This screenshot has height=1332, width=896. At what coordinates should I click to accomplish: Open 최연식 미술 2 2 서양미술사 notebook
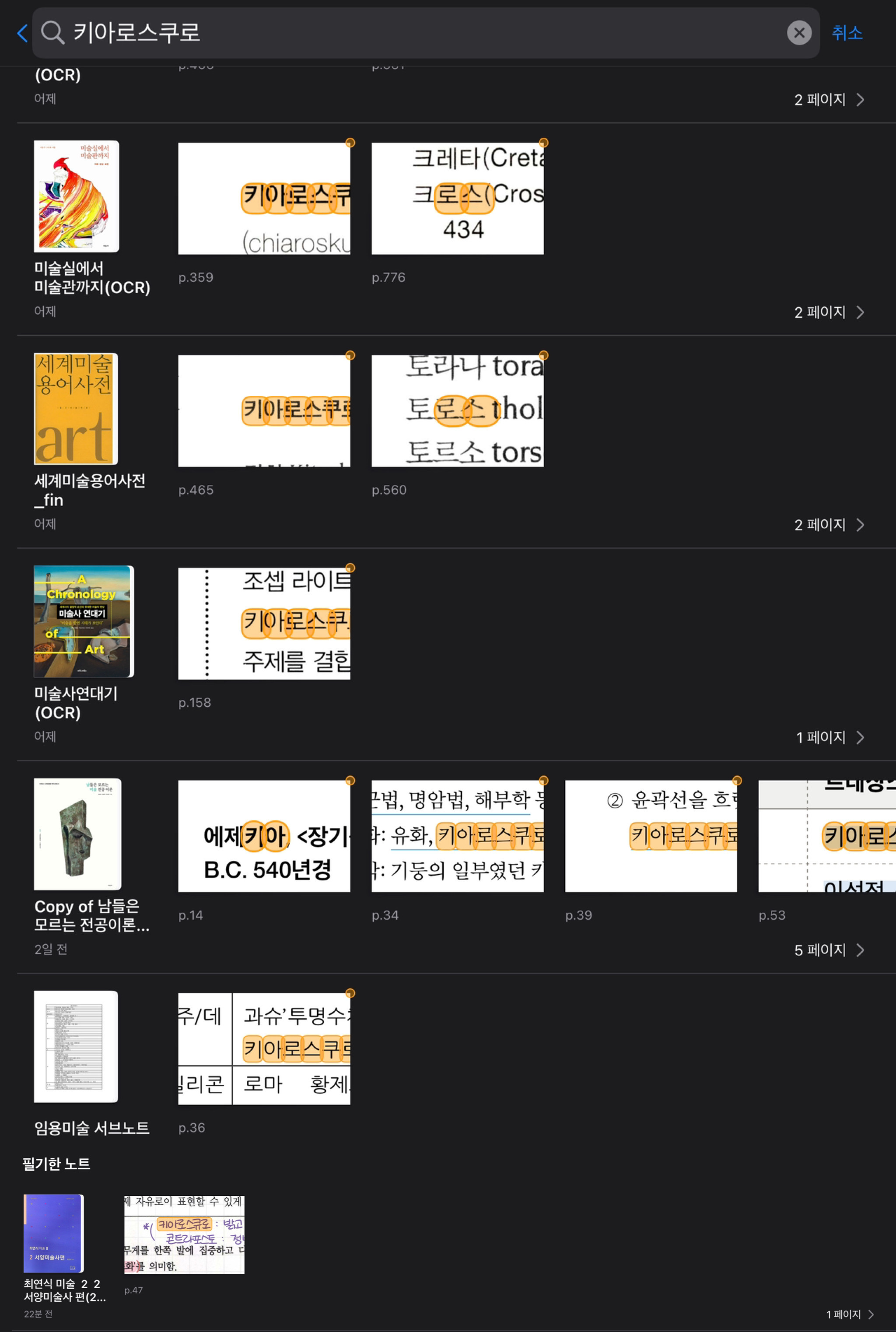point(54,1233)
